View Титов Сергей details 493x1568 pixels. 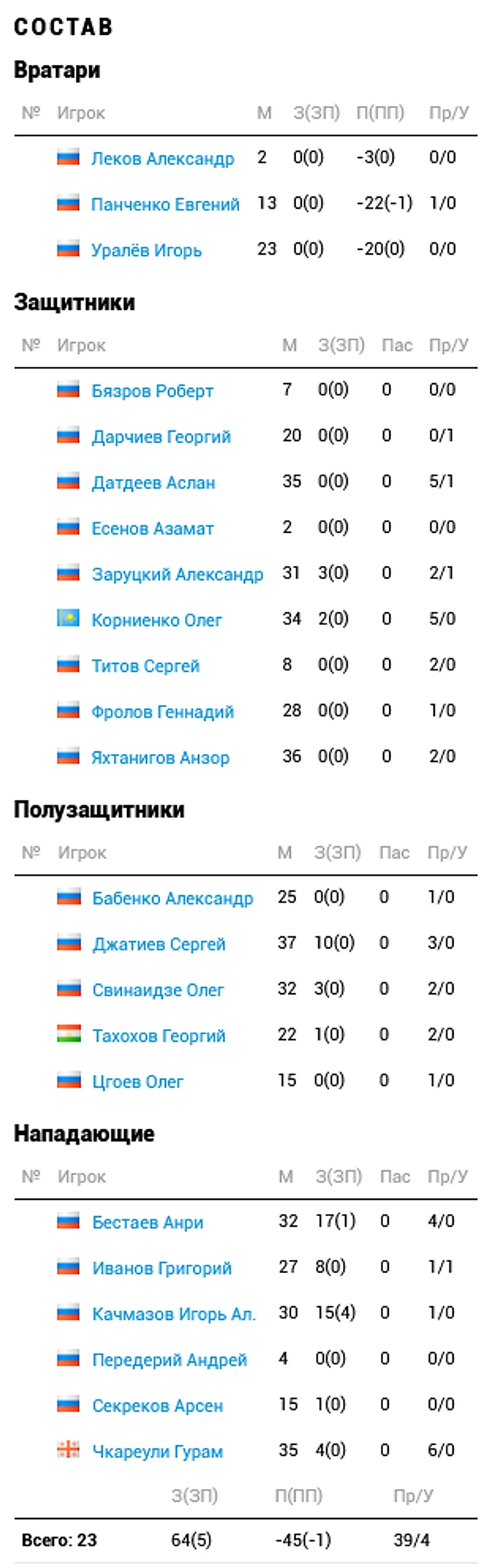pos(145,666)
